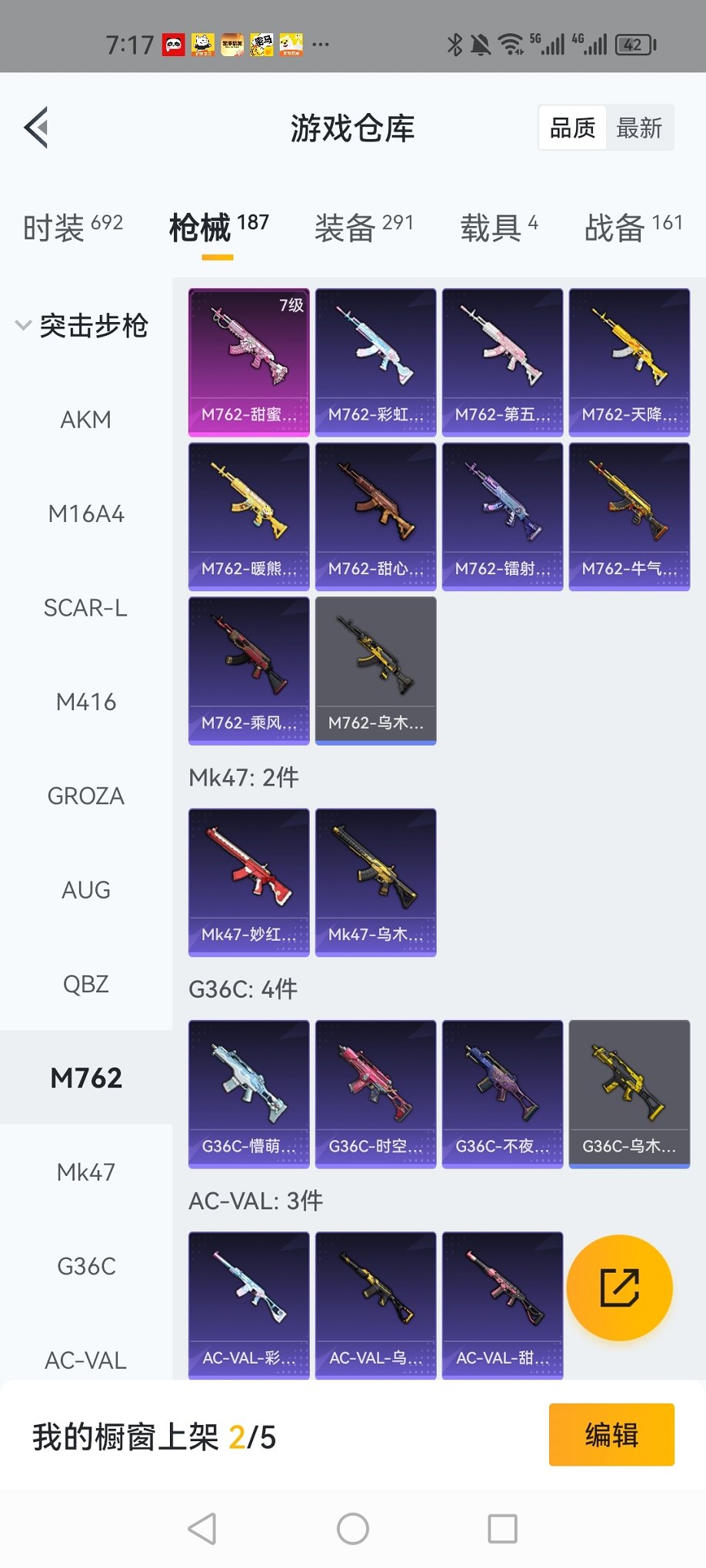Open the level 7 M762-甜蜜 skin
Screen dimensions: 706x1568
(248, 361)
